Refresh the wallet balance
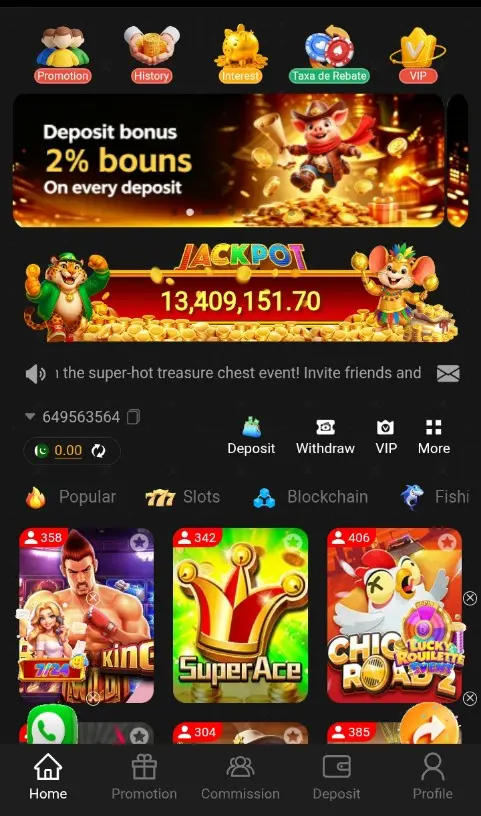The height and width of the screenshot is (816, 481). point(98,451)
